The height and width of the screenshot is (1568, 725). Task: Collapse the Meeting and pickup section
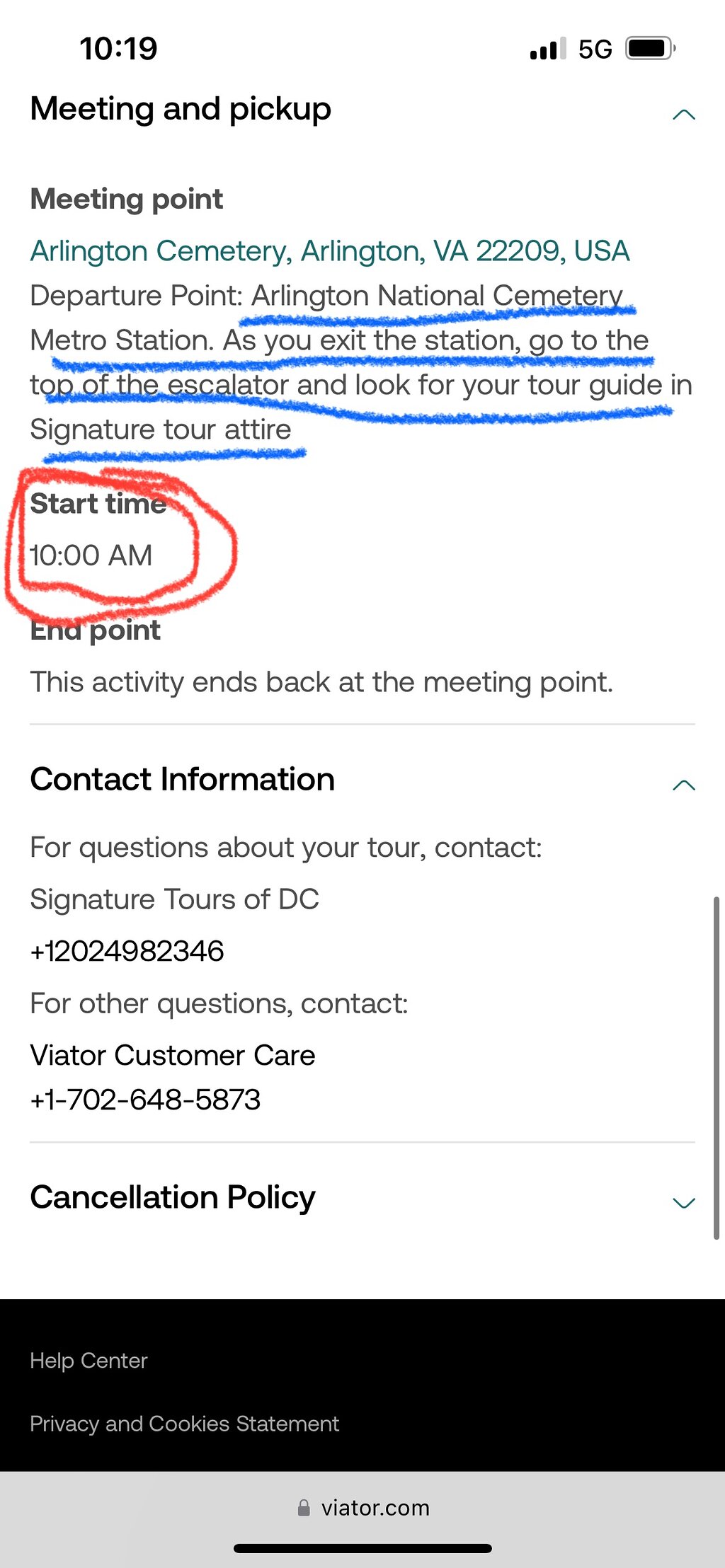point(683,115)
